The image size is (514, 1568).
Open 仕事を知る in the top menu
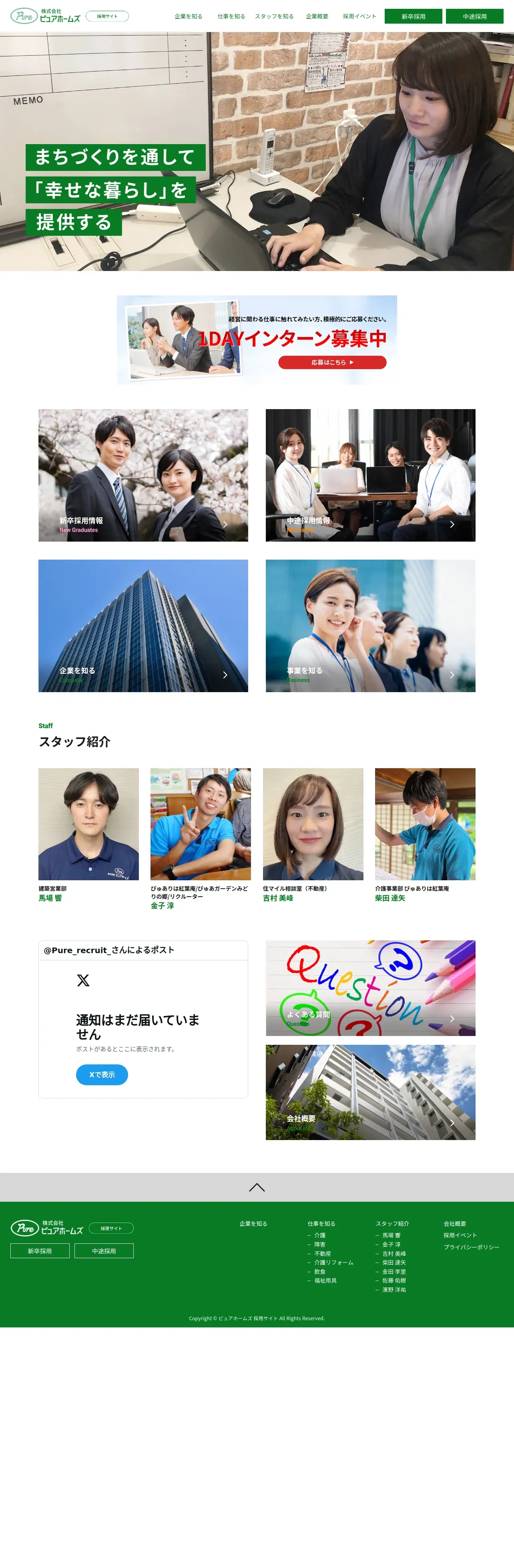[231, 16]
